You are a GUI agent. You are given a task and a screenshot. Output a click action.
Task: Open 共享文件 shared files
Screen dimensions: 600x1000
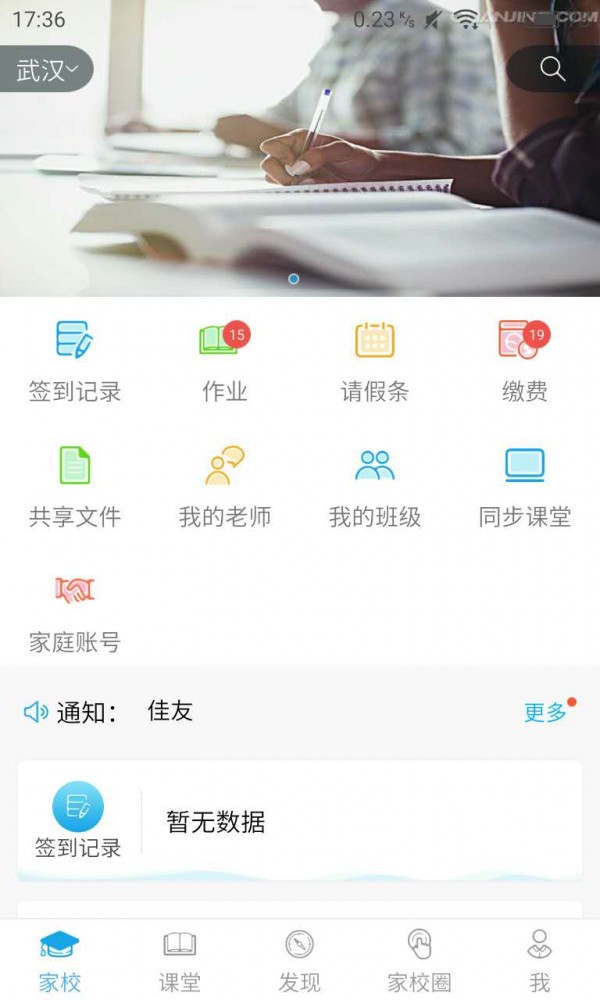pos(75,487)
